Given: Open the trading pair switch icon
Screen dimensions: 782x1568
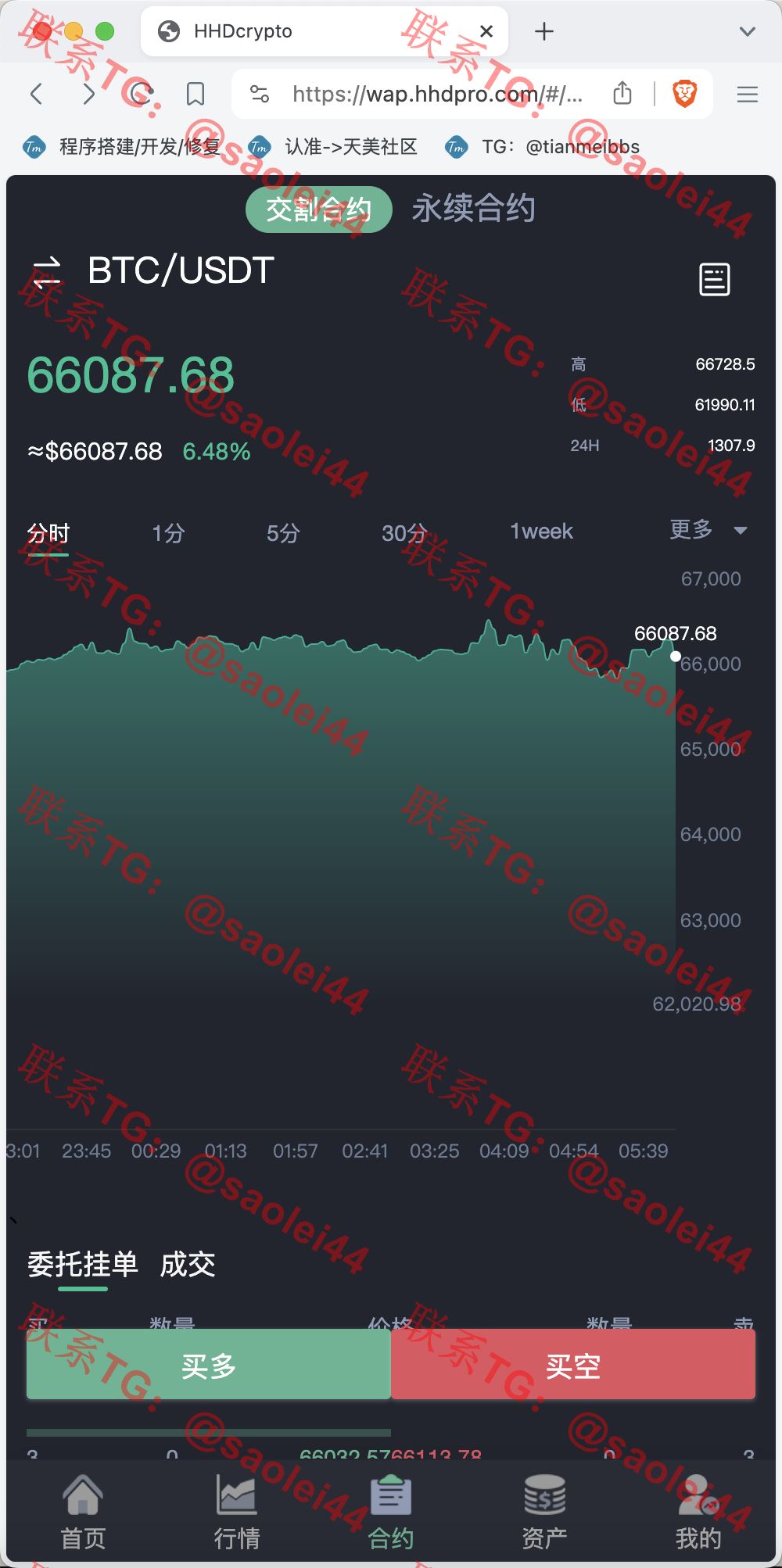Looking at the screenshot, I should point(47,272).
